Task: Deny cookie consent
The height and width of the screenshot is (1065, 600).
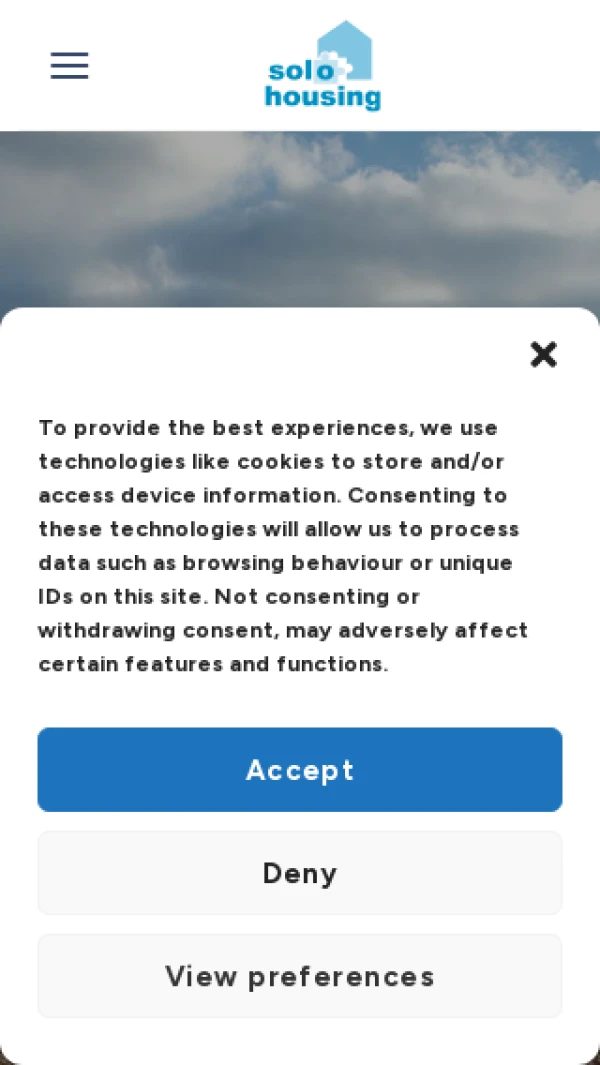Action: pos(300,873)
